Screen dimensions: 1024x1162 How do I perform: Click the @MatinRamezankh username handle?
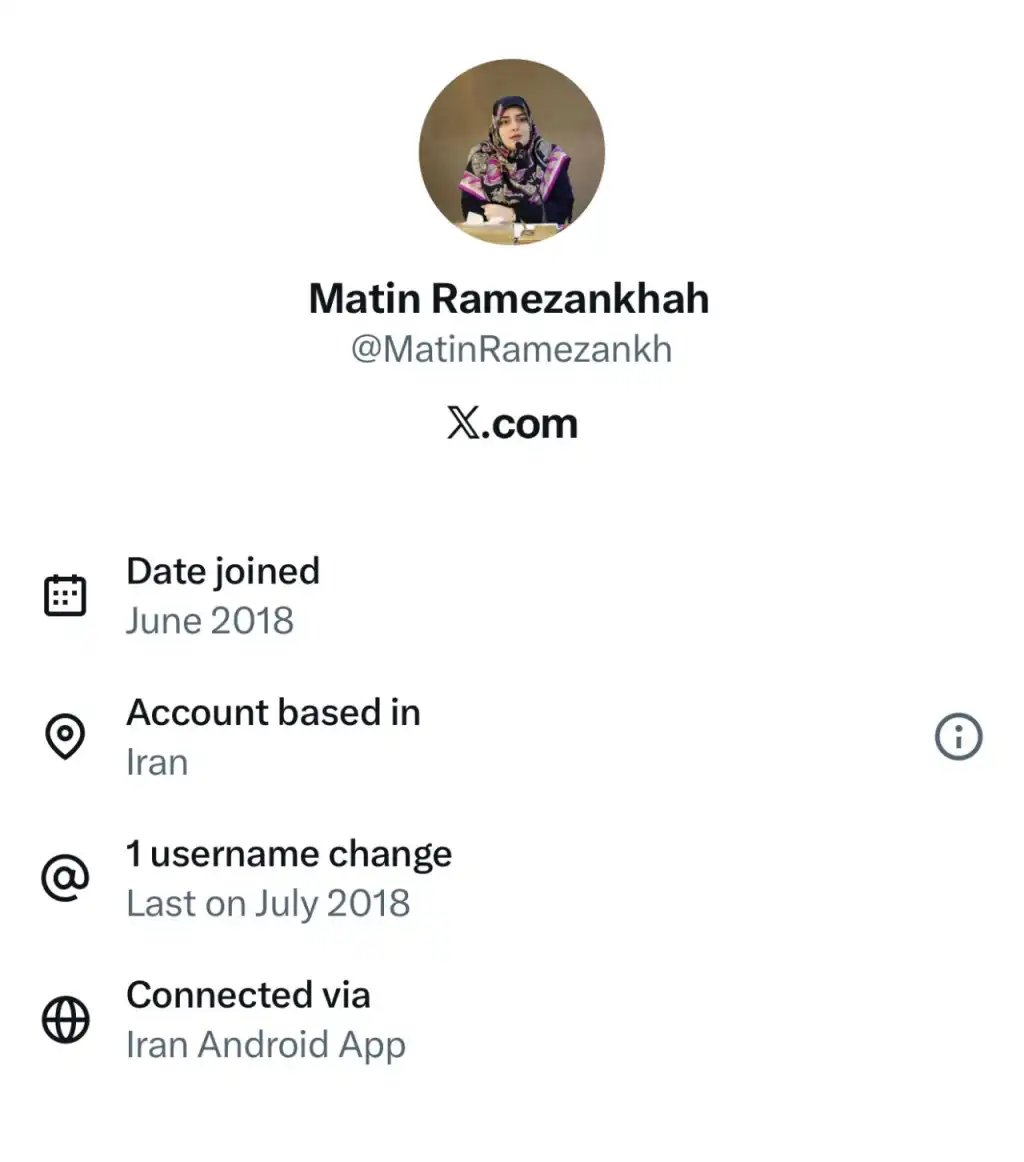[511, 349]
